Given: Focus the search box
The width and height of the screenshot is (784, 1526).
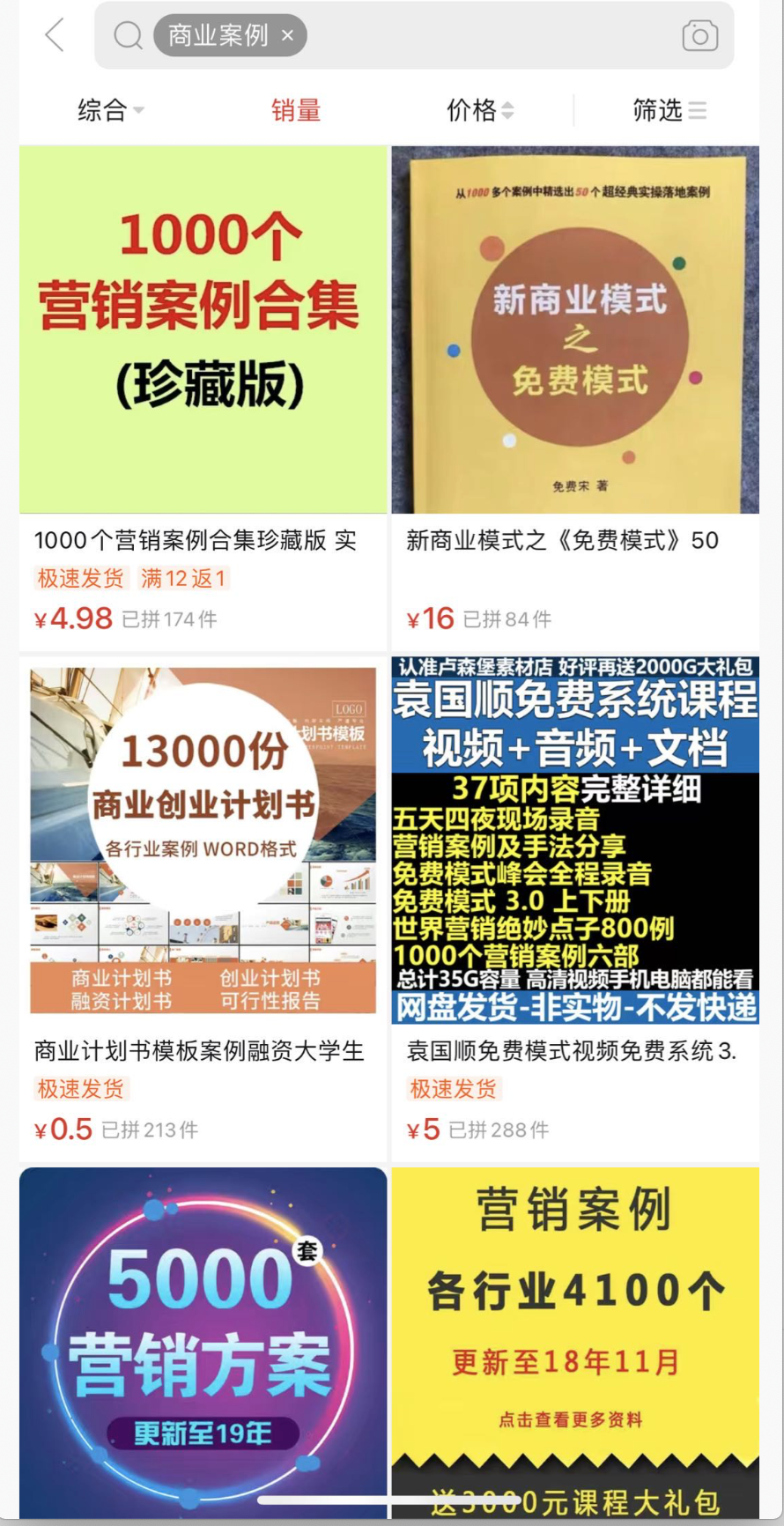Looking at the screenshot, I should tap(493, 36).
